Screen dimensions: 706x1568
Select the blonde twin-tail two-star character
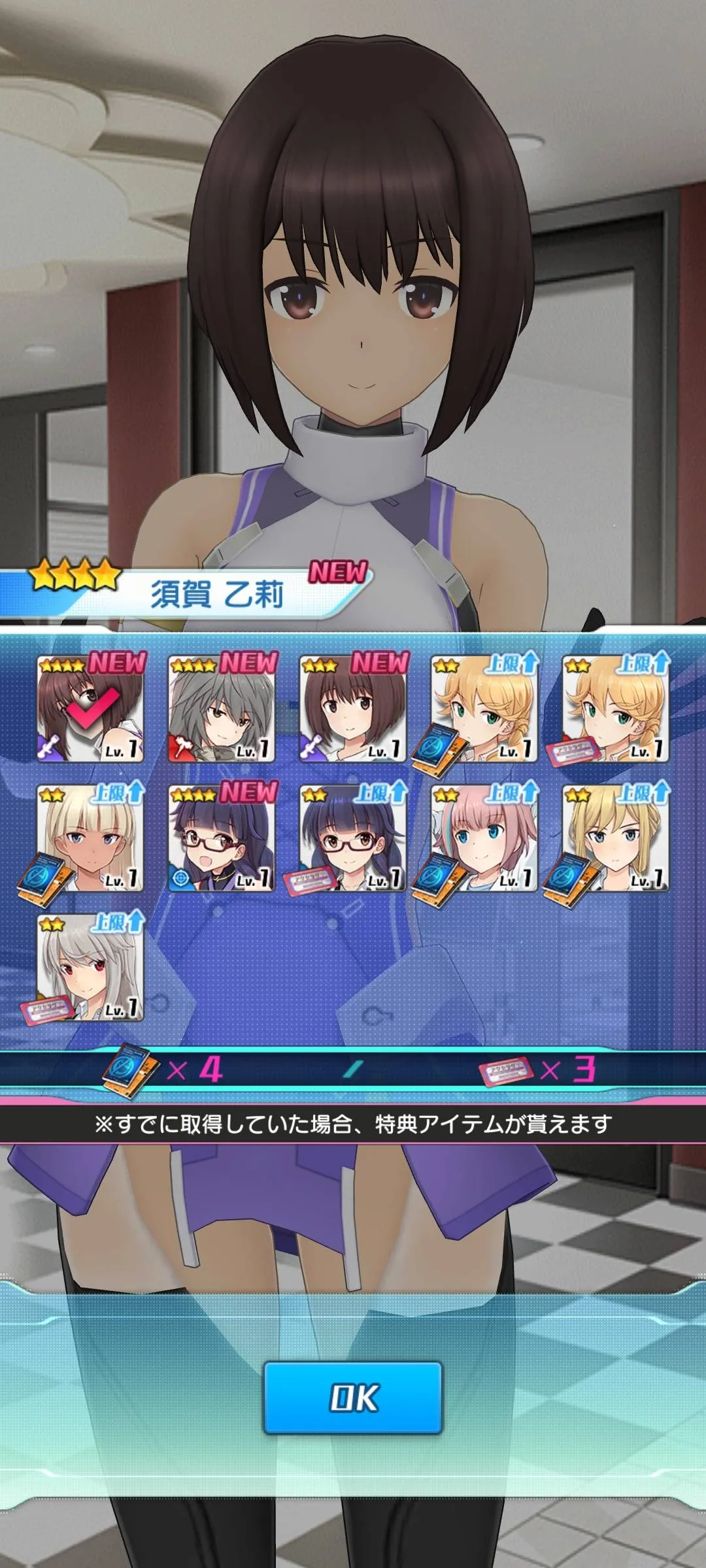point(614,838)
